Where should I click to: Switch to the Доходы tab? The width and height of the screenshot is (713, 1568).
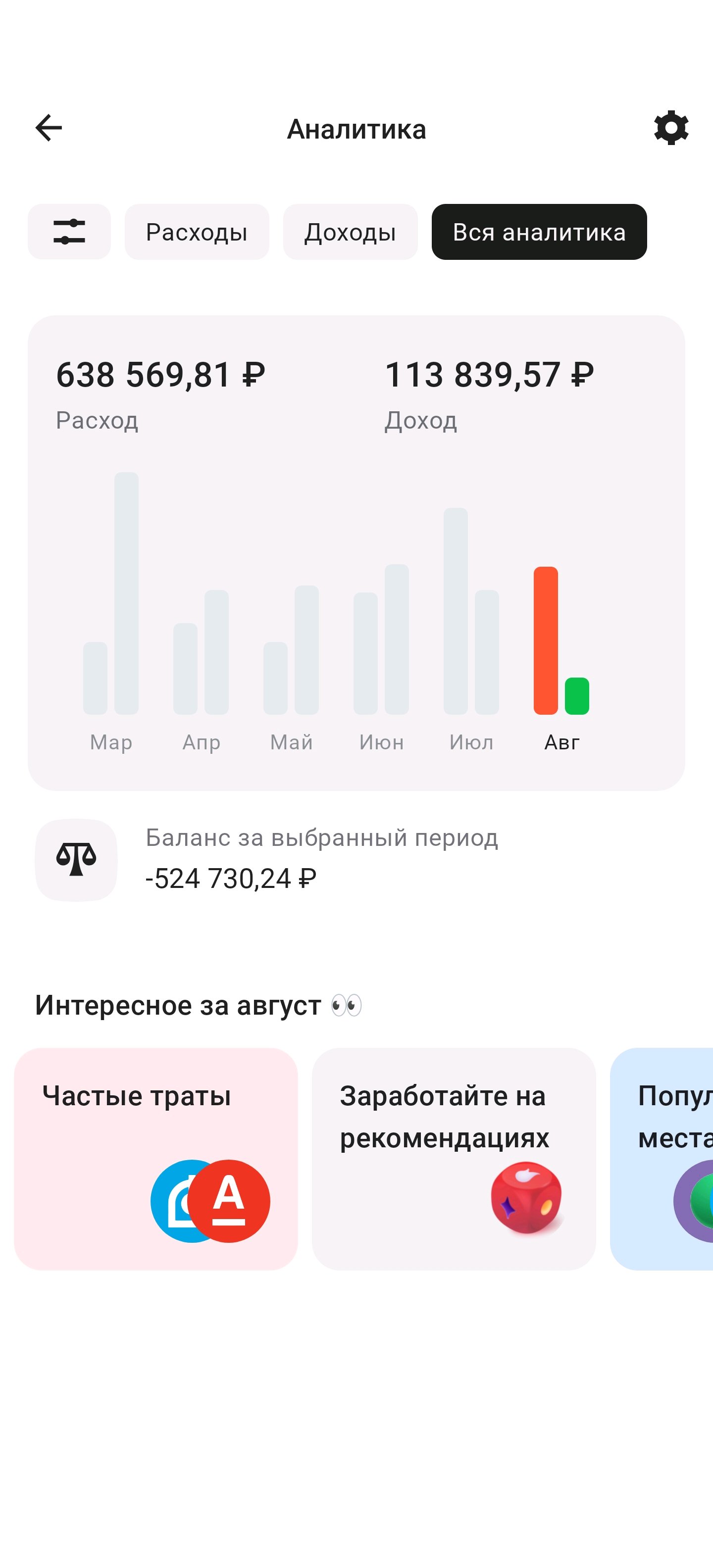pos(350,232)
